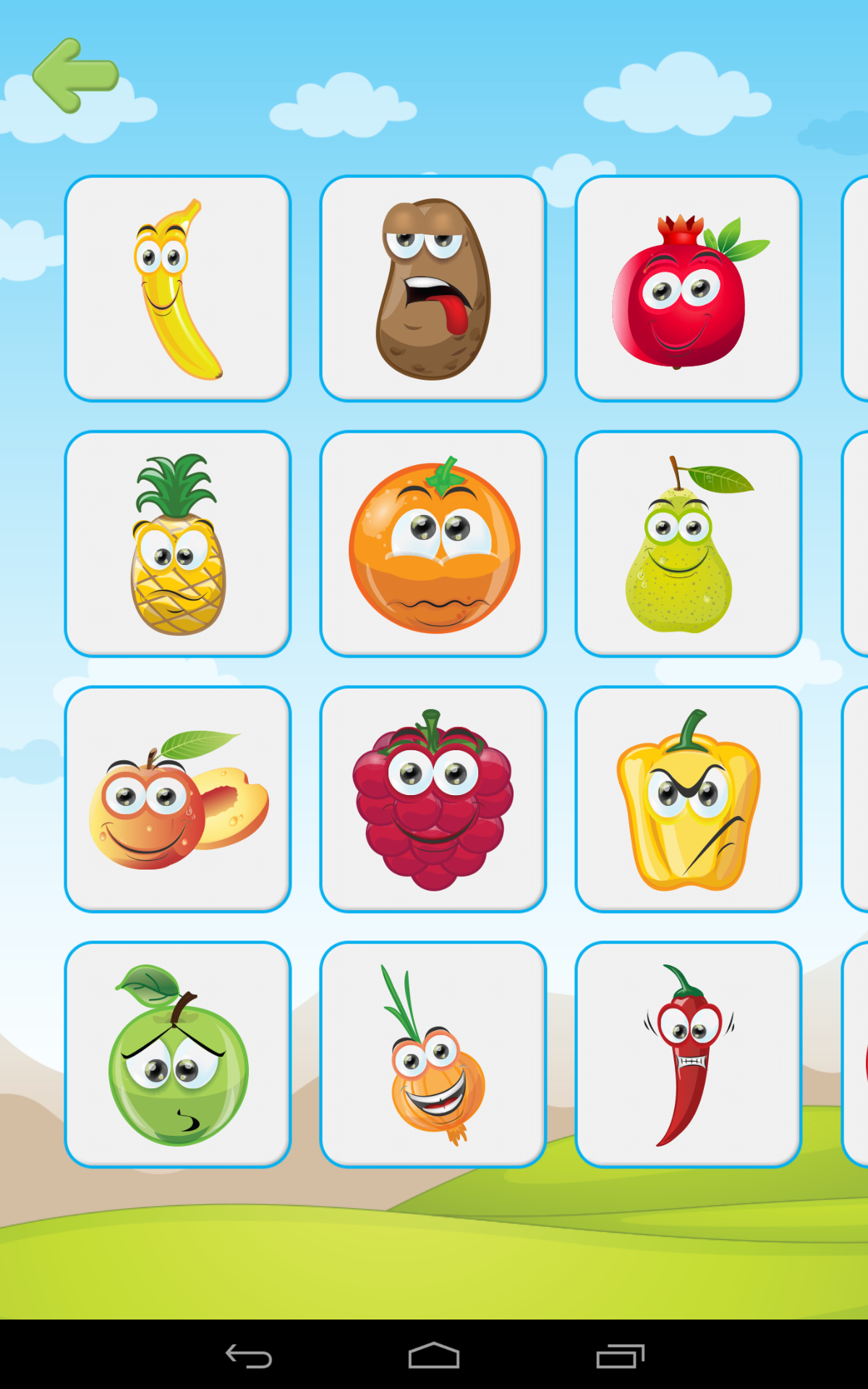This screenshot has height=1389, width=868.
Task: Open the green apple tile
Action: click(x=178, y=1055)
